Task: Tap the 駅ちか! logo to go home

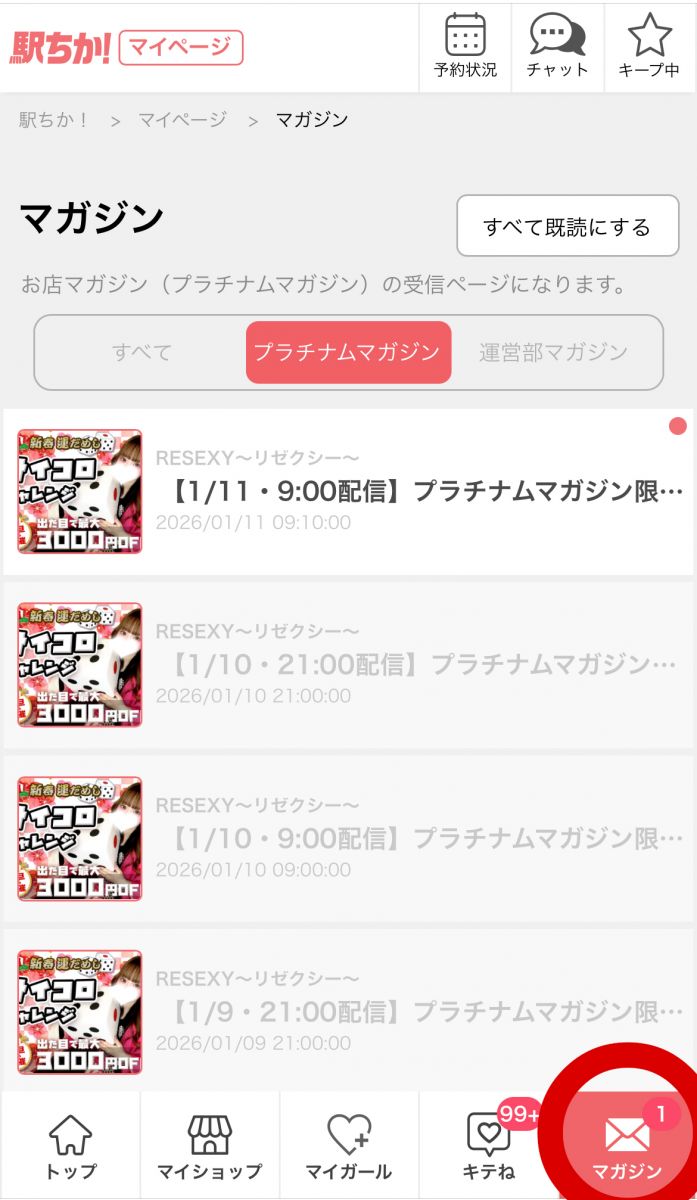Action: tap(60, 47)
